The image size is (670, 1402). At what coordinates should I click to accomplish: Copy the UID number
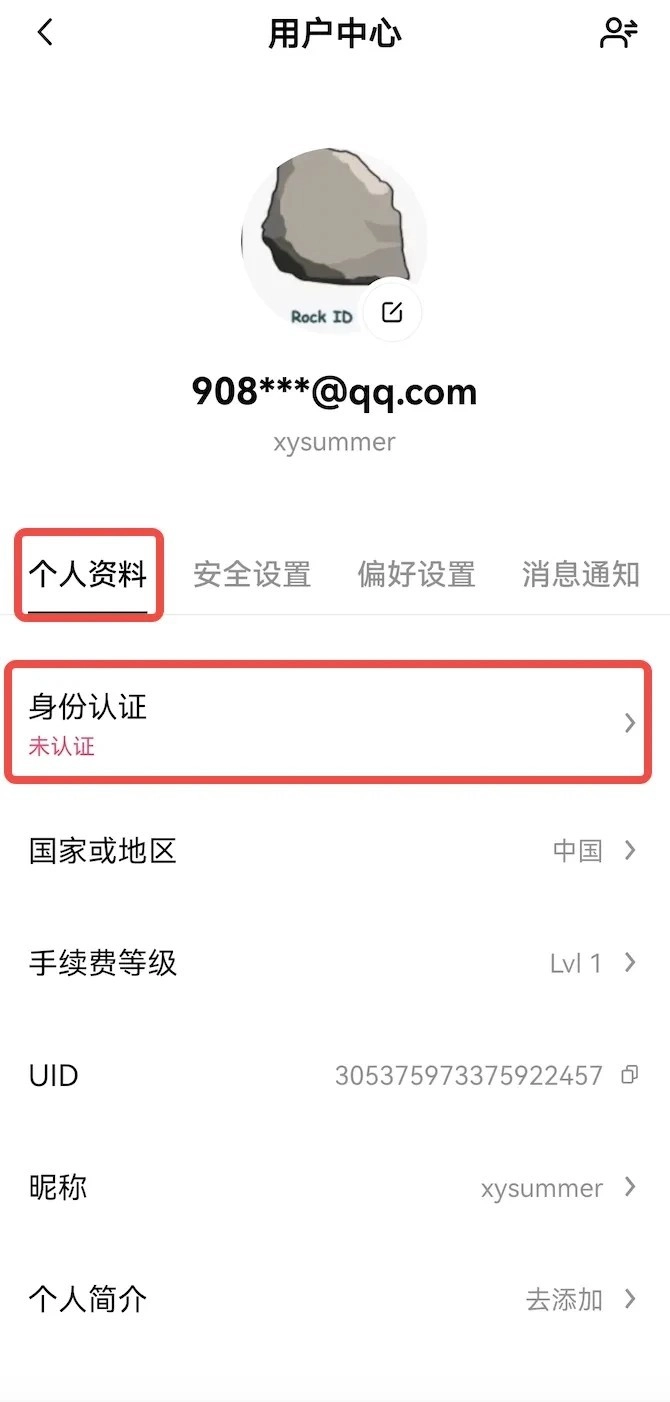click(x=629, y=1075)
